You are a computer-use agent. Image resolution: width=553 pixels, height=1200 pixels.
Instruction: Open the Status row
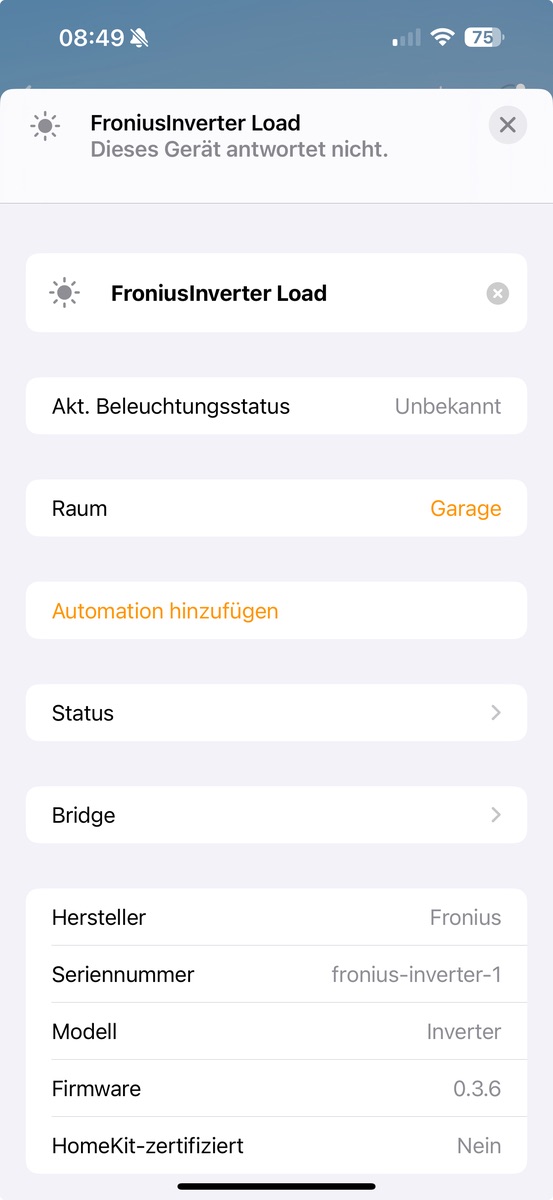click(x=276, y=713)
